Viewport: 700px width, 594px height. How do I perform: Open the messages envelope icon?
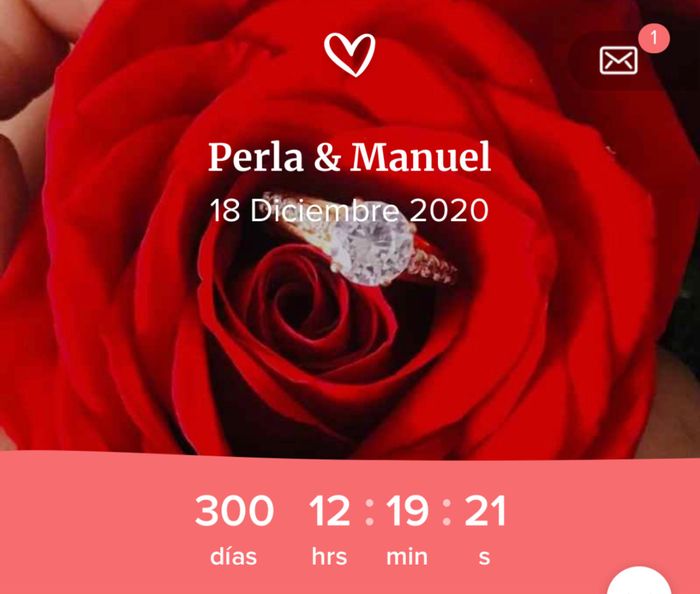618,61
